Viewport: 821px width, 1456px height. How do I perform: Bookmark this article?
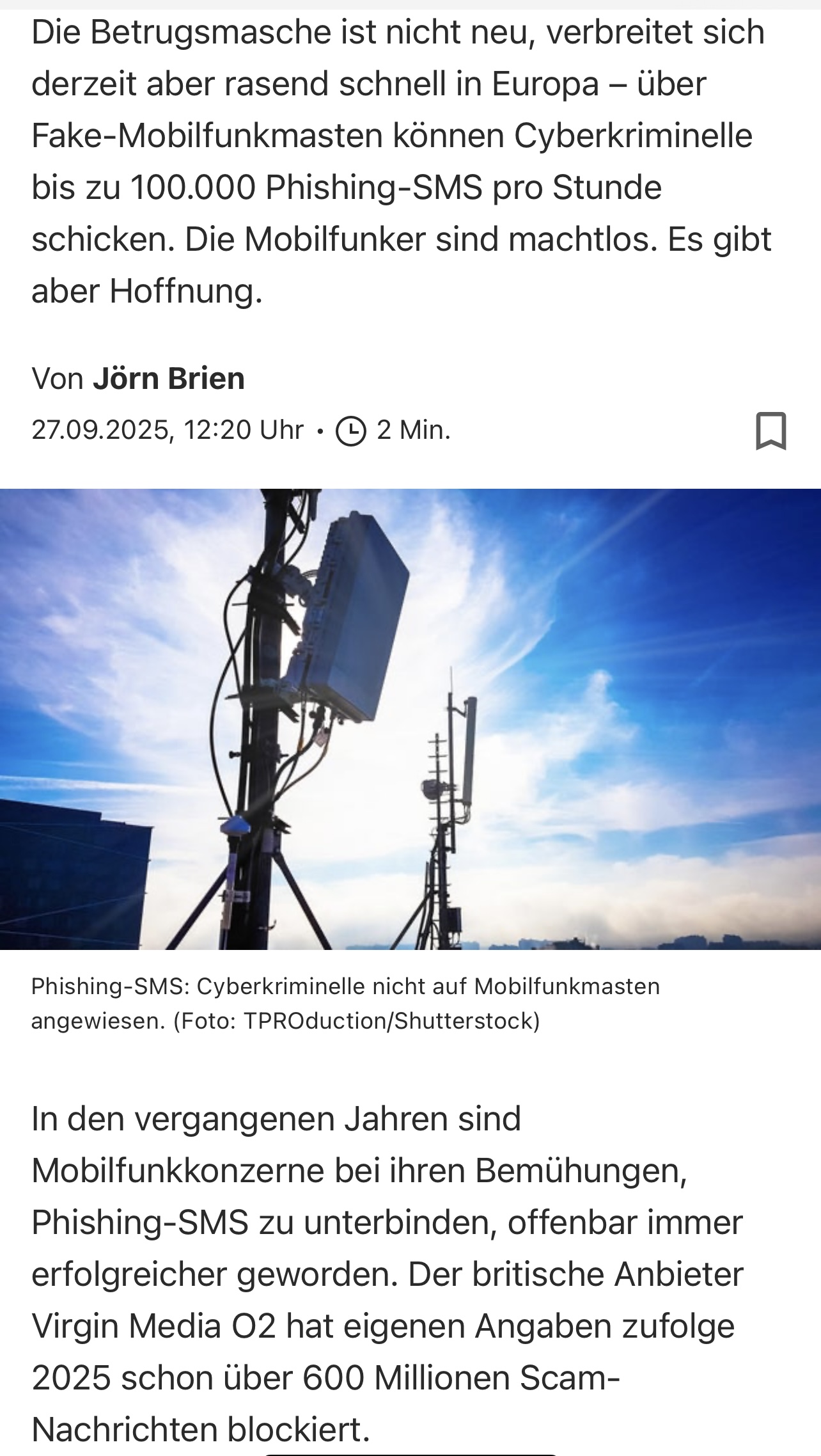click(770, 431)
